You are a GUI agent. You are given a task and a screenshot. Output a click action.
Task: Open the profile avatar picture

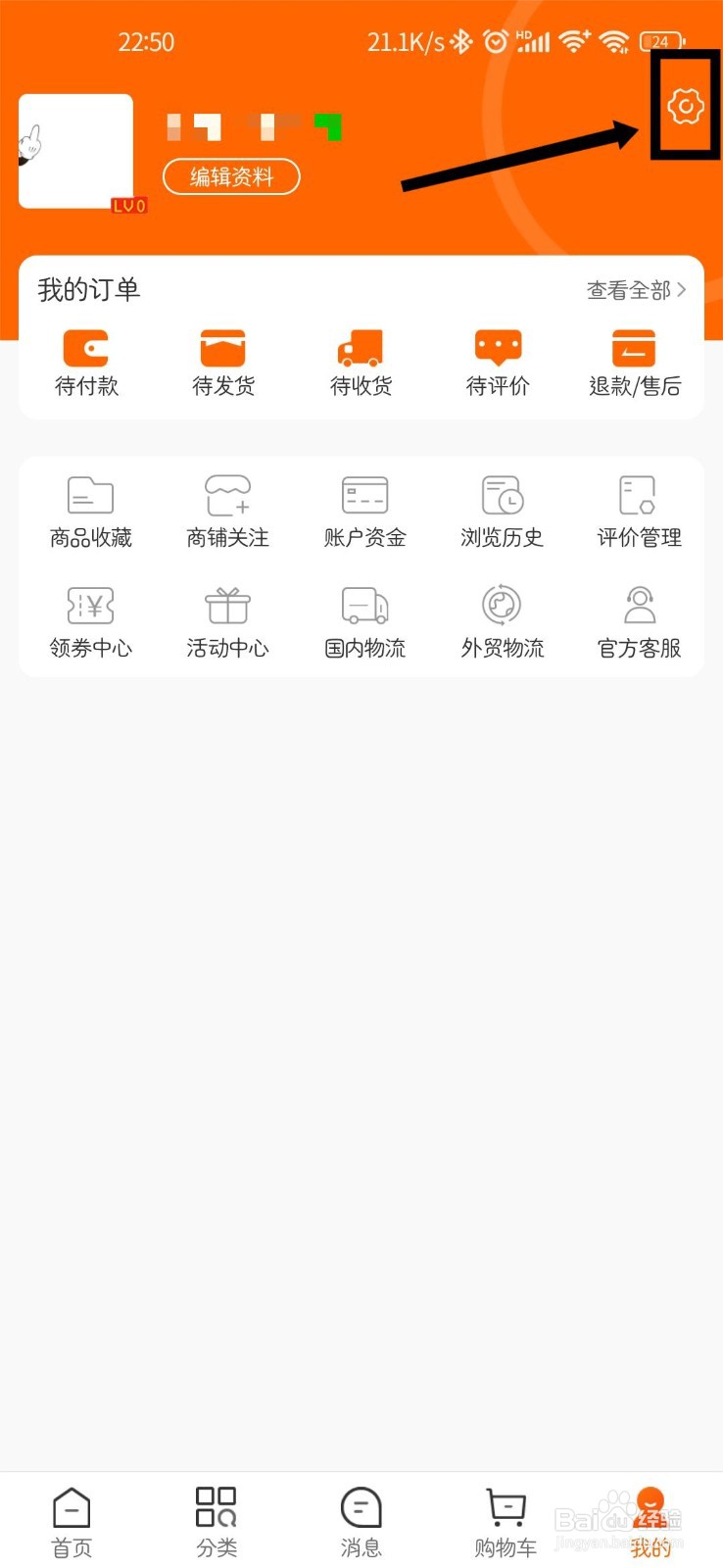(76, 151)
